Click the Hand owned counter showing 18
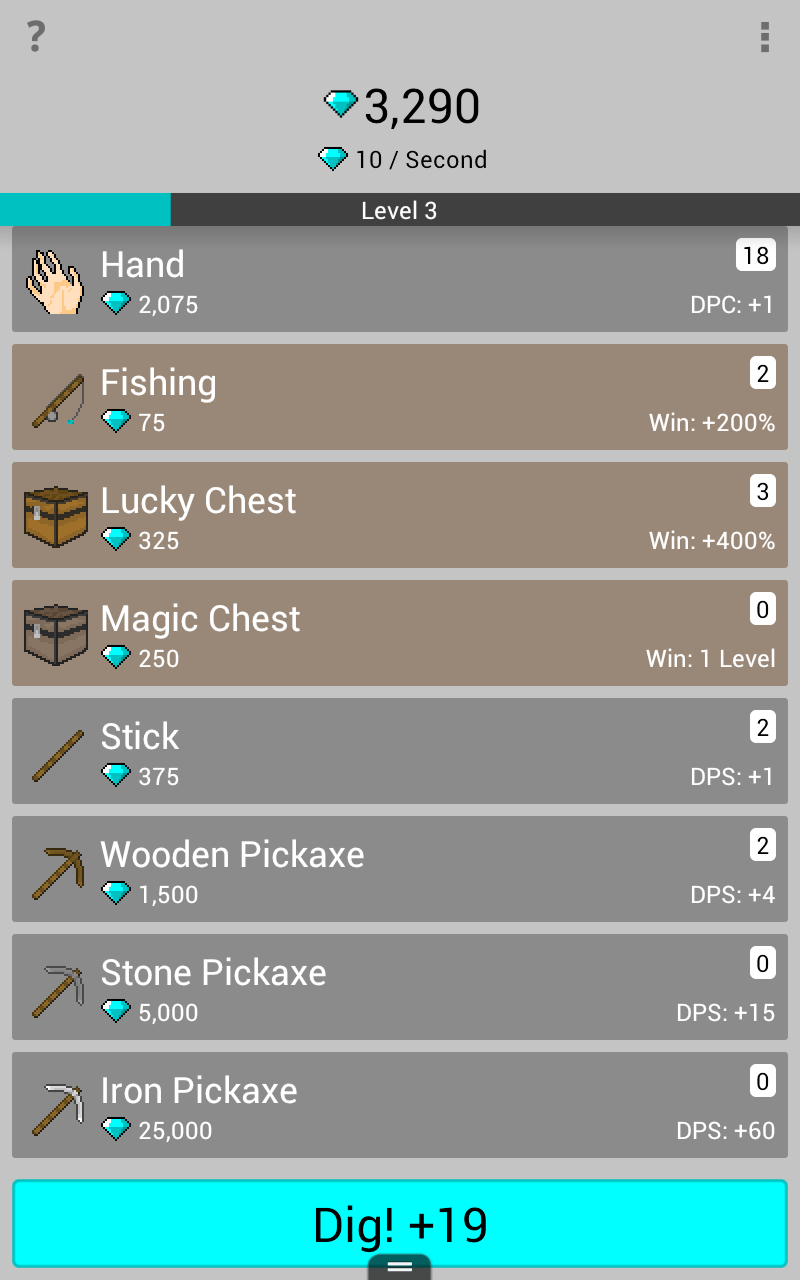The height and width of the screenshot is (1280, 800). point(757,255)
